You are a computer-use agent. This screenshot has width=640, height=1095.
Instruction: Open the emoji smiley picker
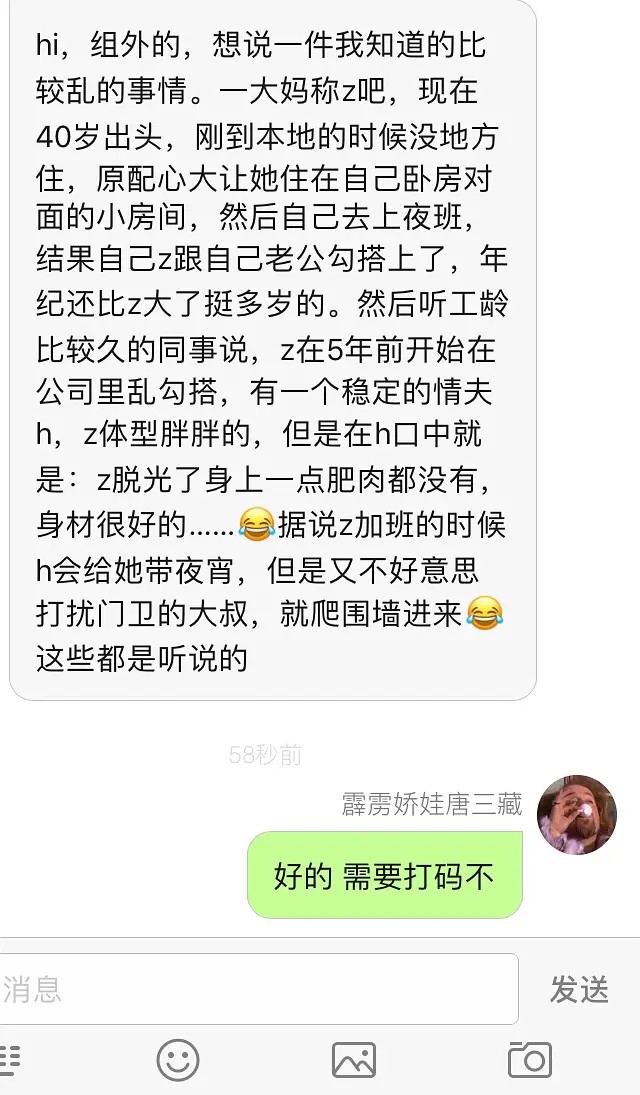(178, 1059)
